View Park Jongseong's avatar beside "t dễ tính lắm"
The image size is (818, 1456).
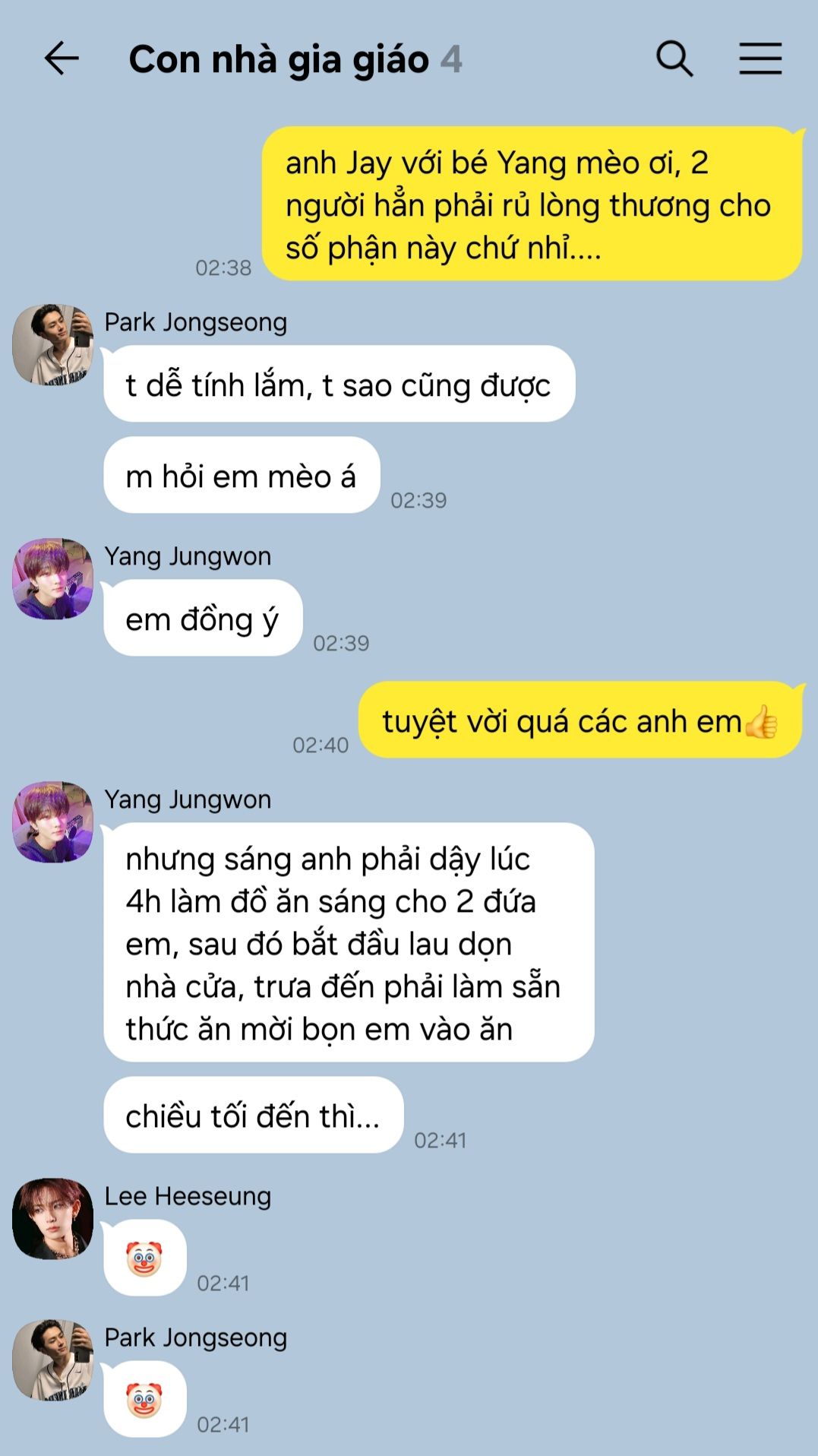click(x=52, y=344)
